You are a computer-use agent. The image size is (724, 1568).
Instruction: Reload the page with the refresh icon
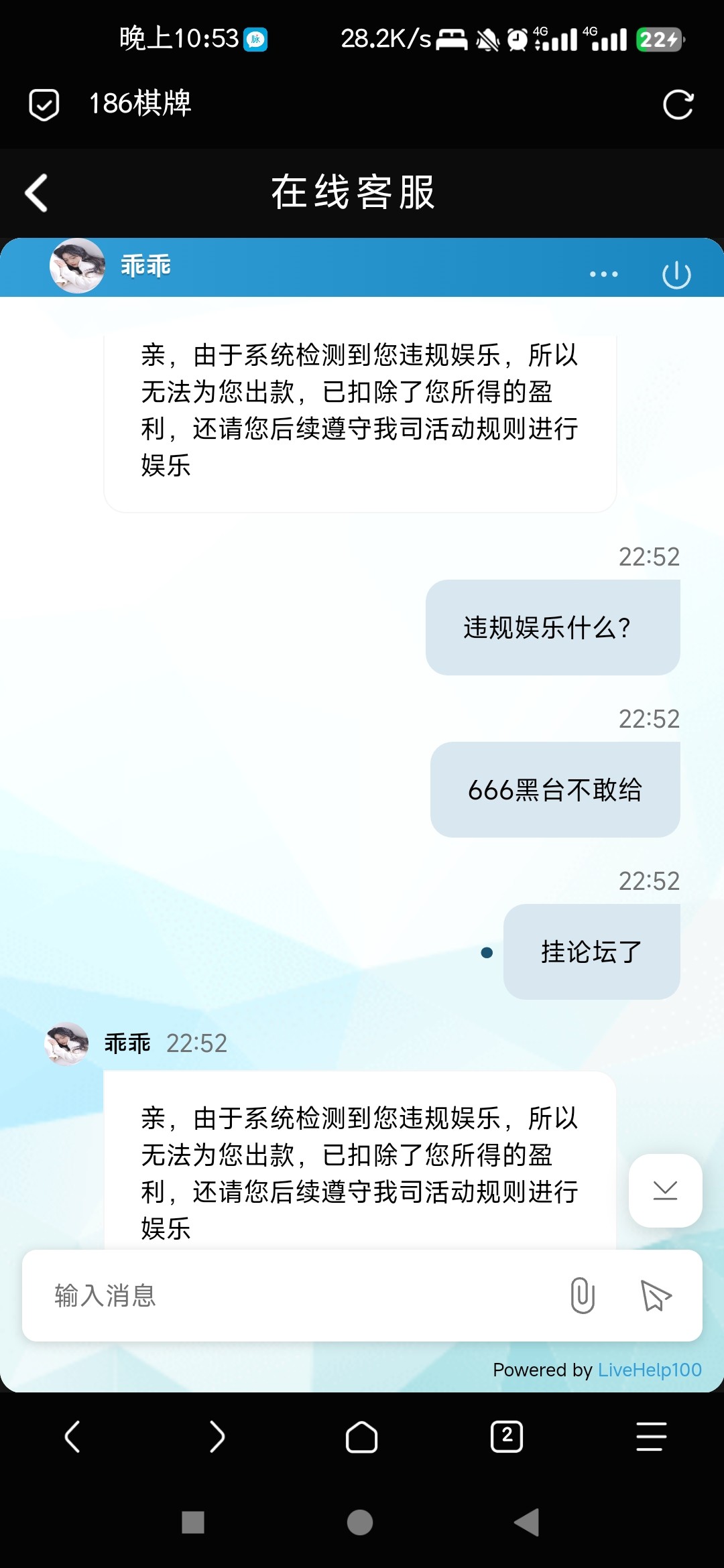pos(678,105)
